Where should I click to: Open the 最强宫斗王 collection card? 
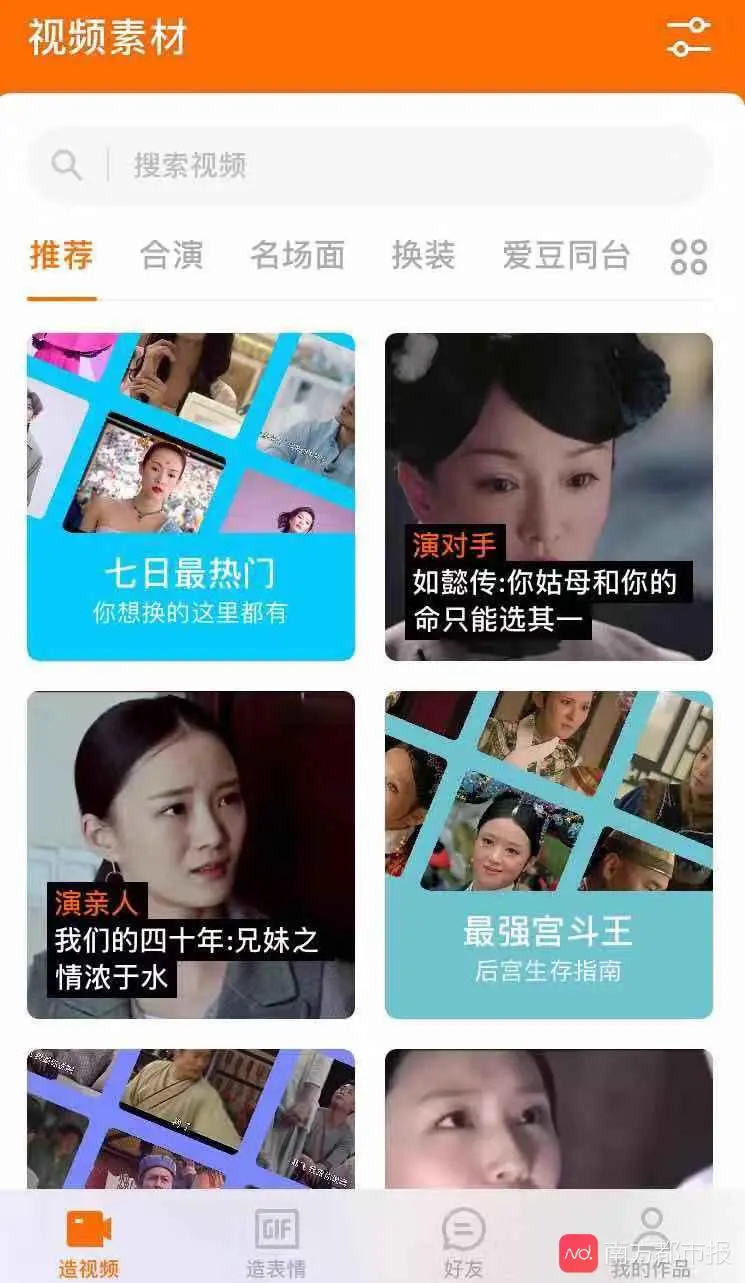[549, 855]
